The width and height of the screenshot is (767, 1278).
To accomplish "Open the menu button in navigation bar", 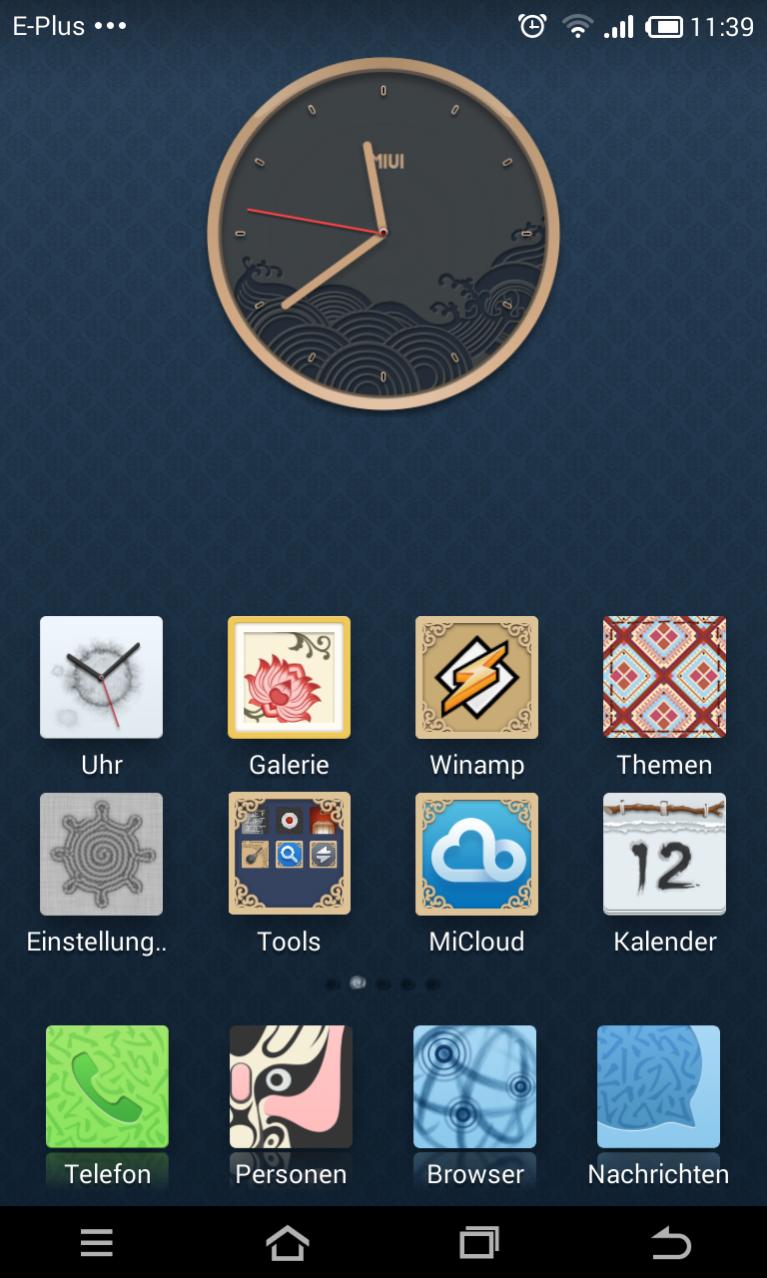I will pos(96,1243).
